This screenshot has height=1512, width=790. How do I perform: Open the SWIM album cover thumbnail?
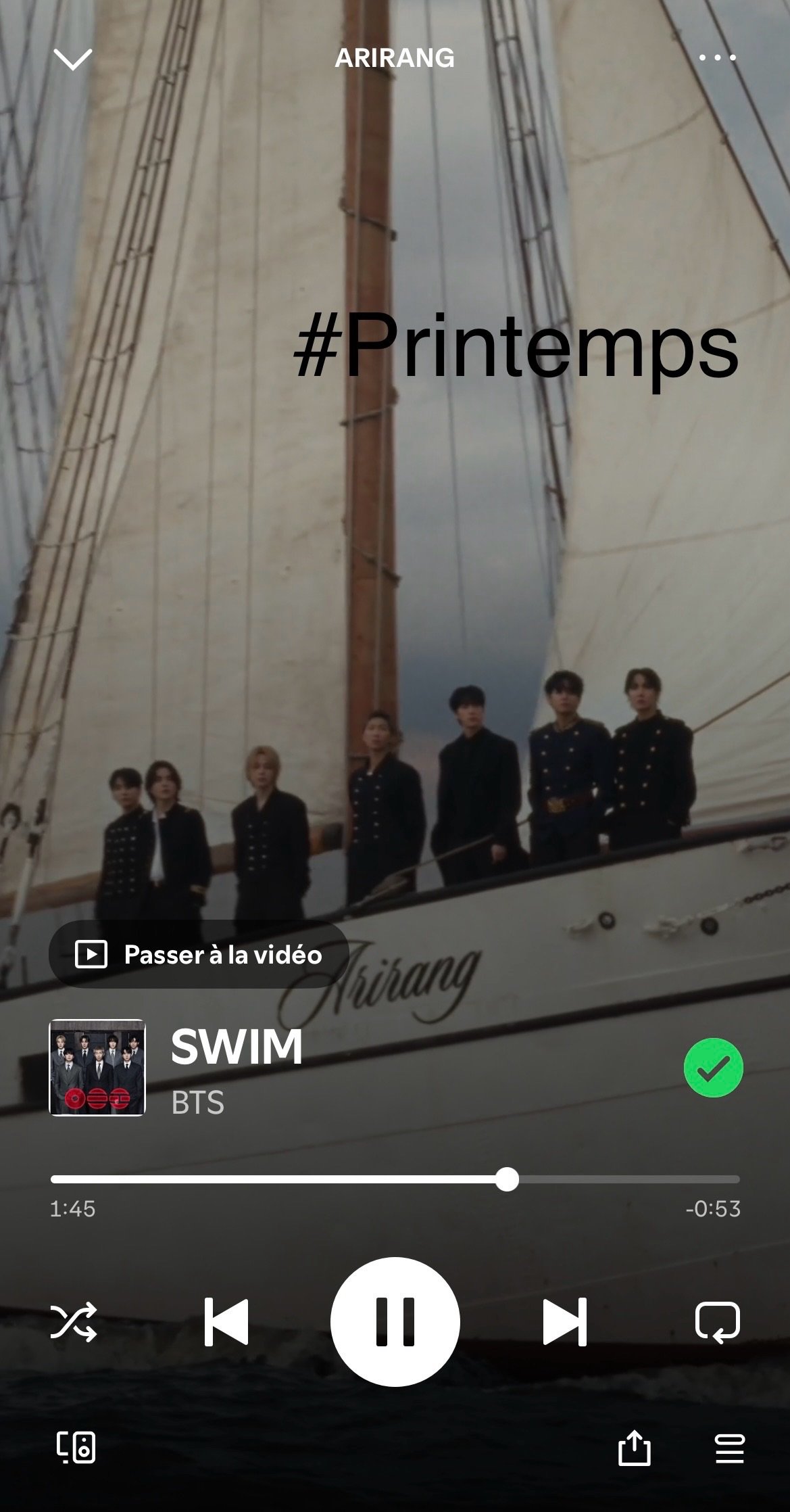[x=97, y=1068]
